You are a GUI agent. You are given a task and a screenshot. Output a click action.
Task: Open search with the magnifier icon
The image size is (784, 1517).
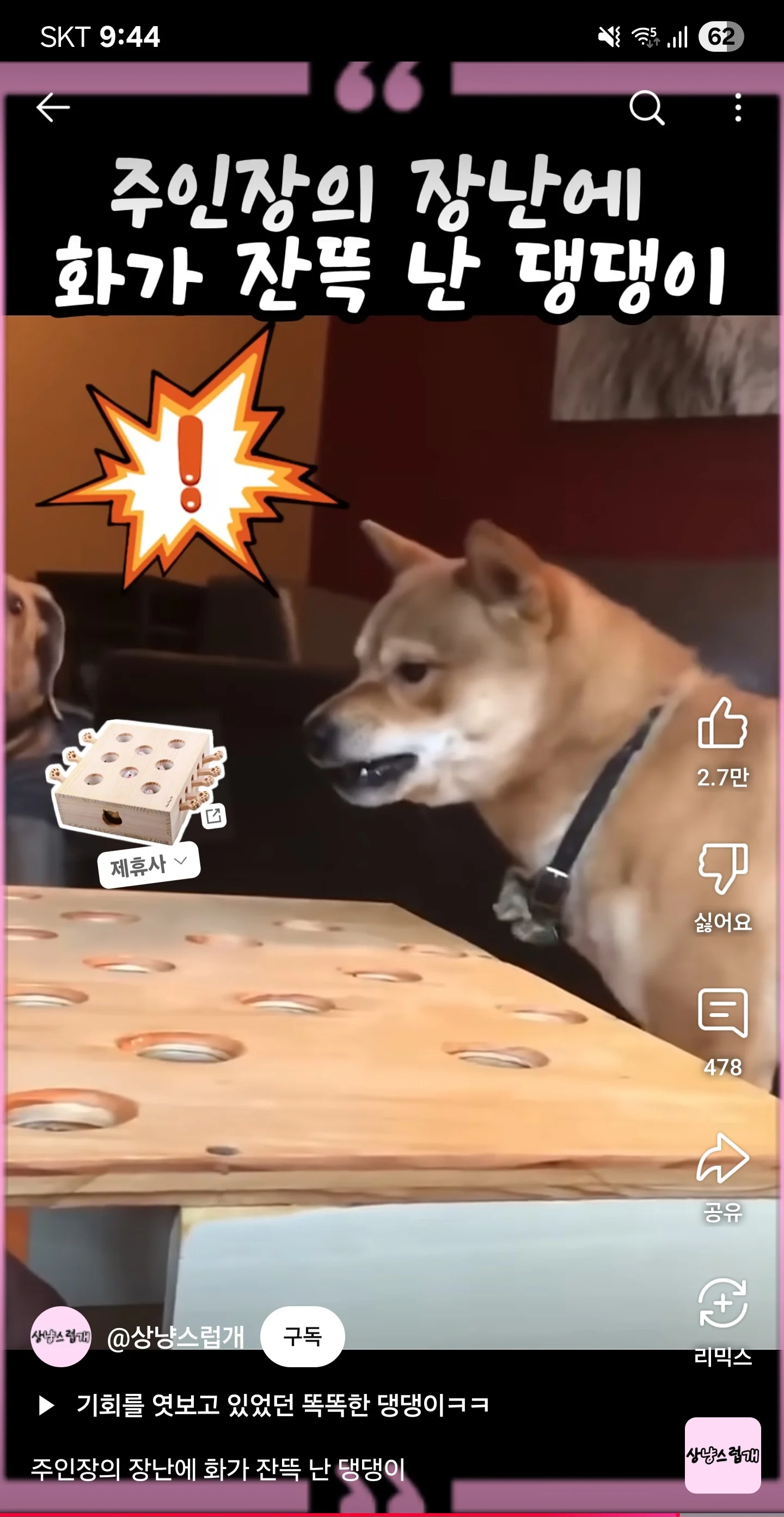tap(647, 108)
